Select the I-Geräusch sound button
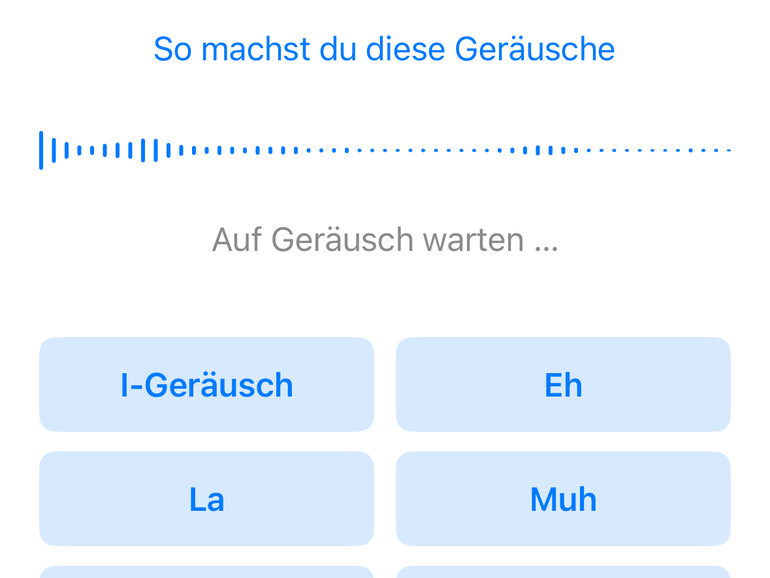The height and width of the screenshot is (578, 770). tap(206, 385)
